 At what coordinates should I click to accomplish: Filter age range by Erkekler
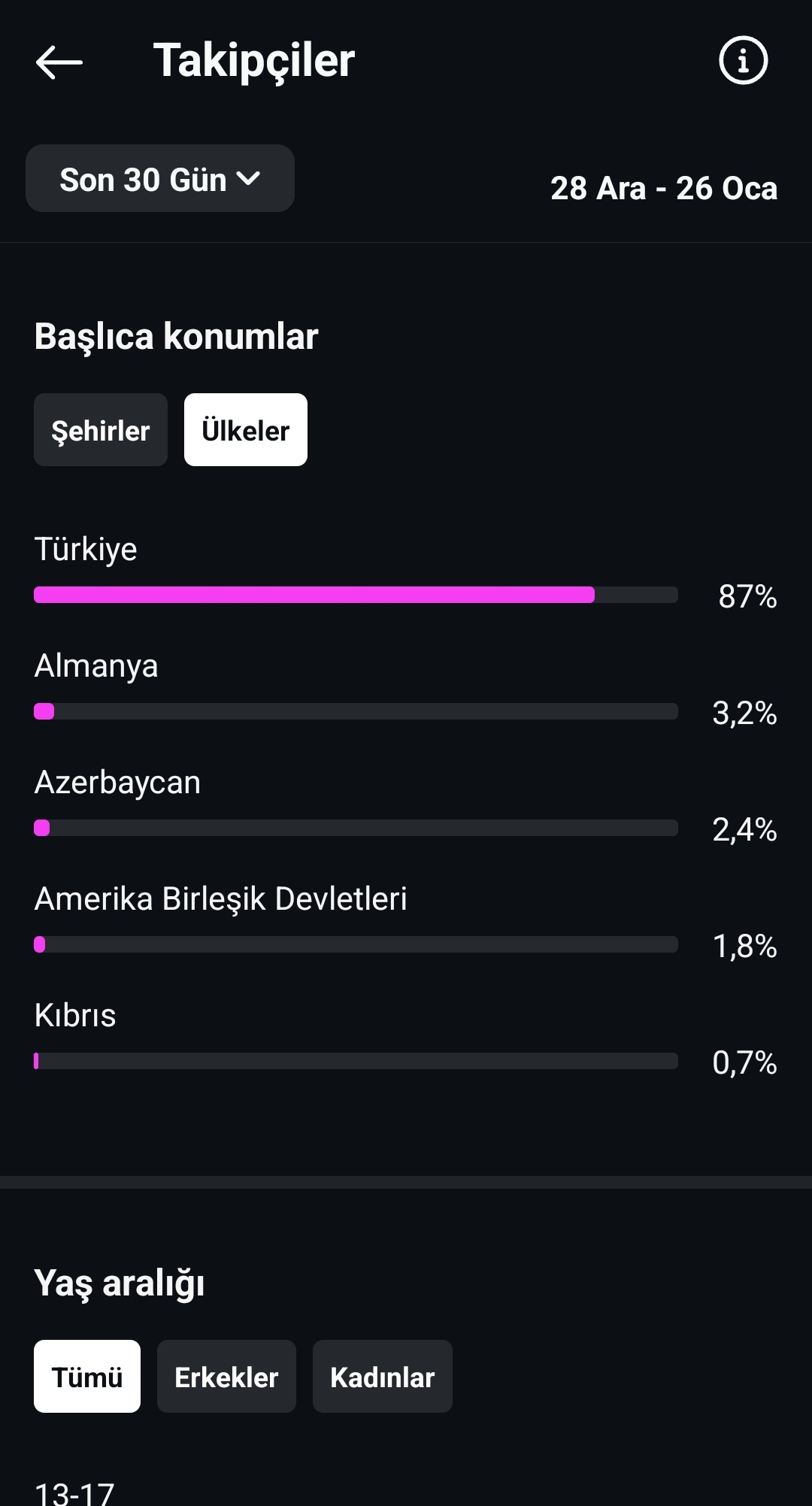point(226,1377)
